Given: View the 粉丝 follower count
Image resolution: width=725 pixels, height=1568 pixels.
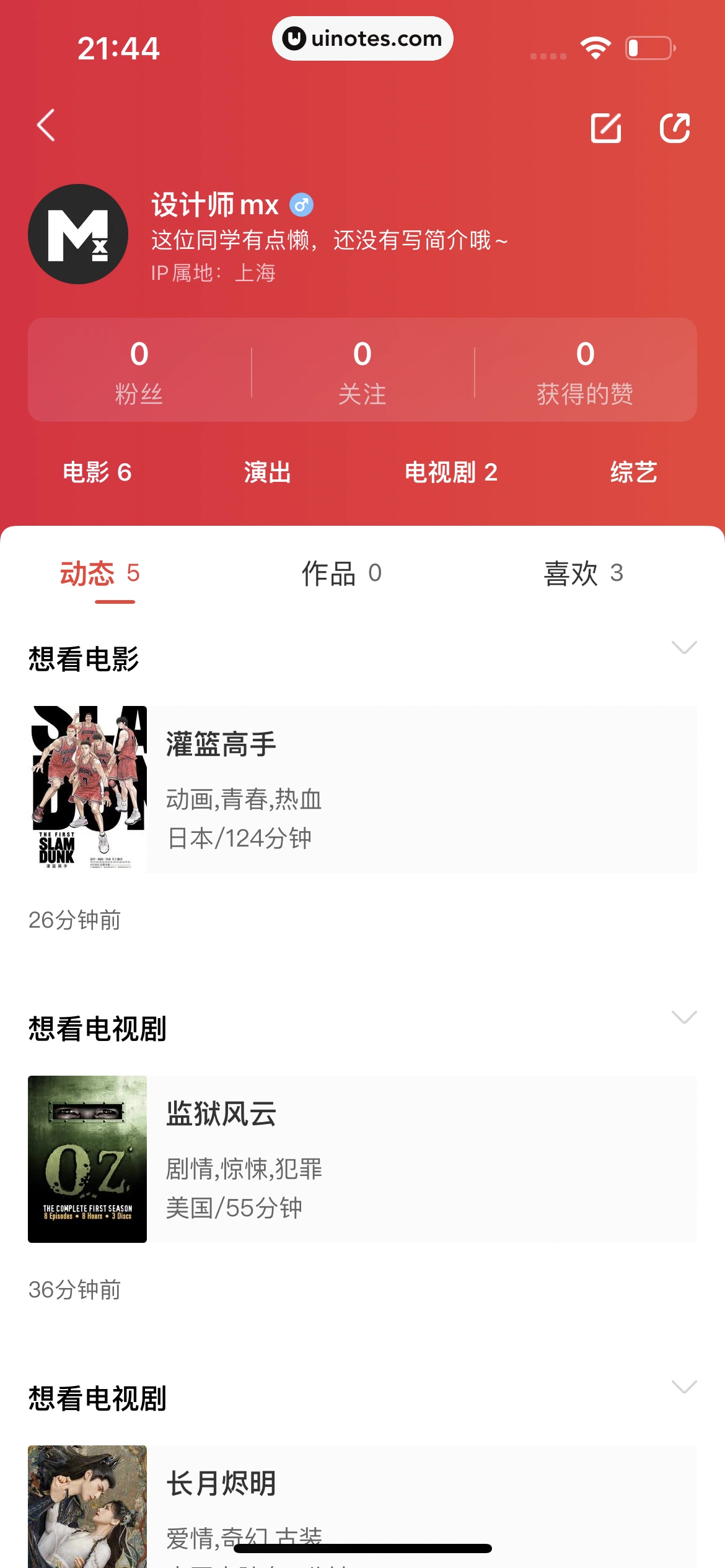Looking at the screenshot, I should coord(139,372).
